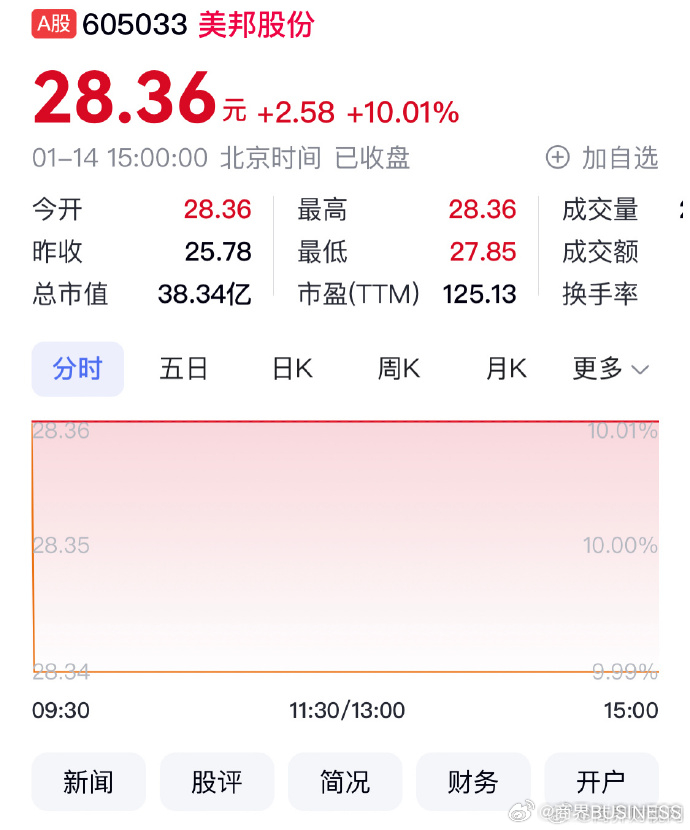
Task: Open the 新闻 section
Action: 89,782
